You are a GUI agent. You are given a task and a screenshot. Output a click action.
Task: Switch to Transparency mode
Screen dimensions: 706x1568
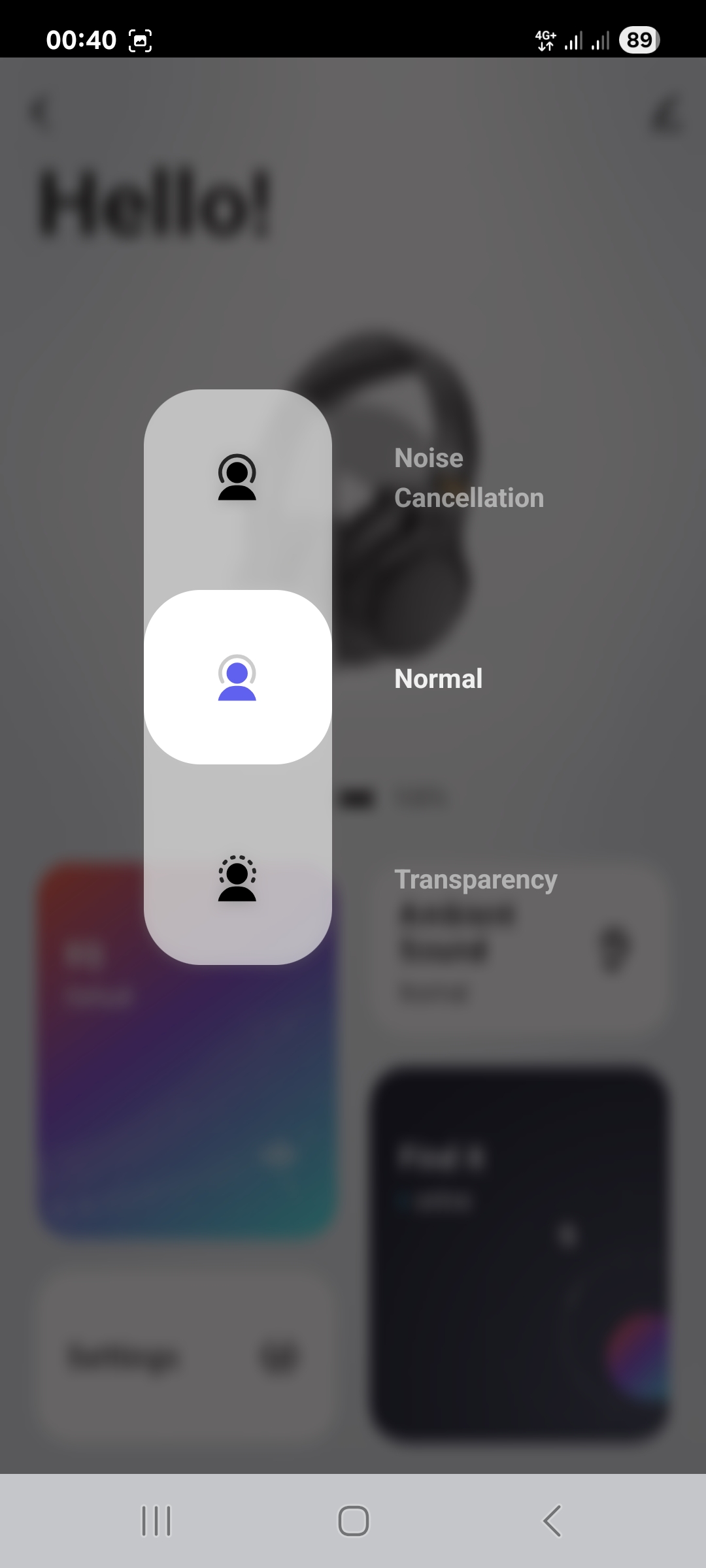[x=237, y=878]
